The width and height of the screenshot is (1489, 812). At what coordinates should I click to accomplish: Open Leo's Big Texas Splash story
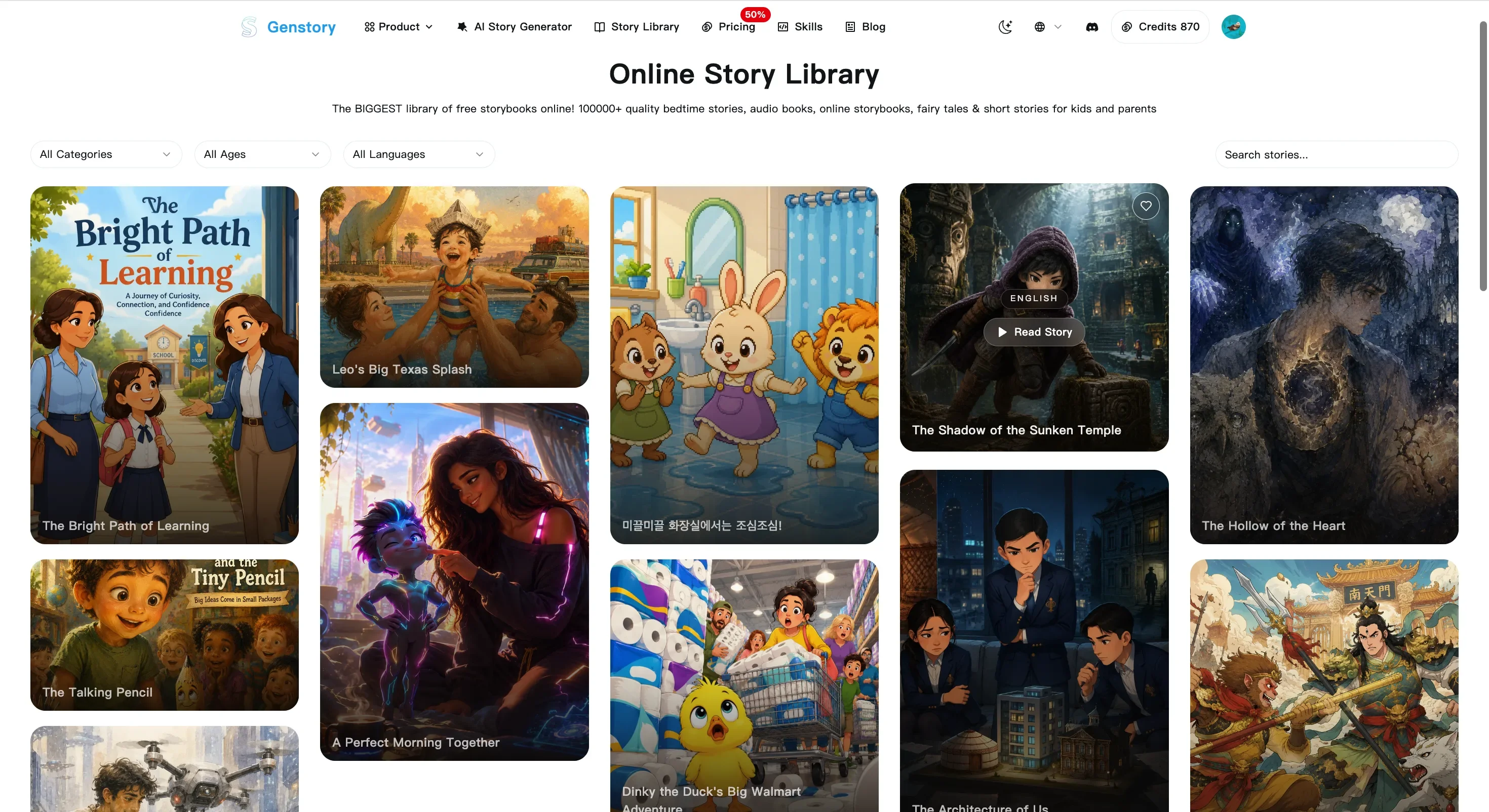(x=454, y=287)
